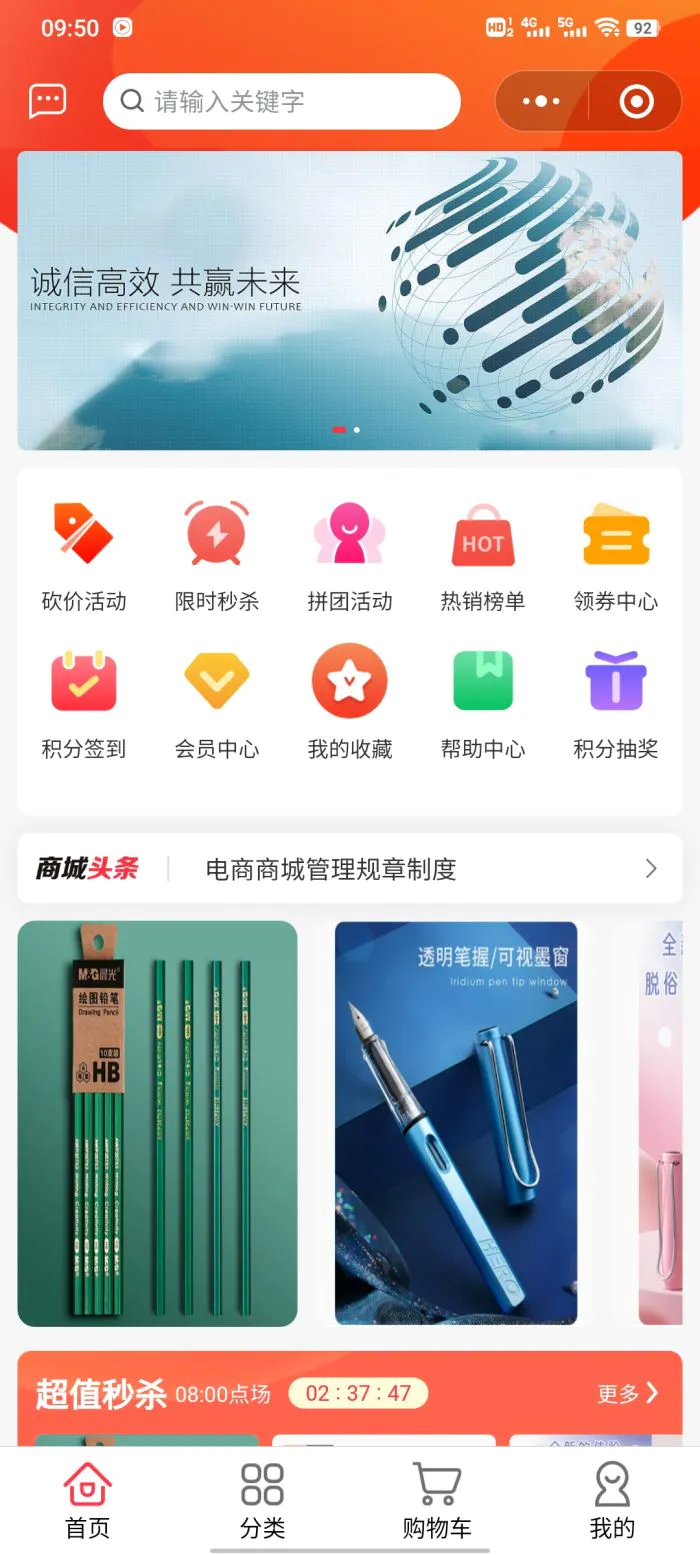Screen dimensions: 700x1555
Task: Open 积分抽奖 points lottery
Action: (616, 704)
